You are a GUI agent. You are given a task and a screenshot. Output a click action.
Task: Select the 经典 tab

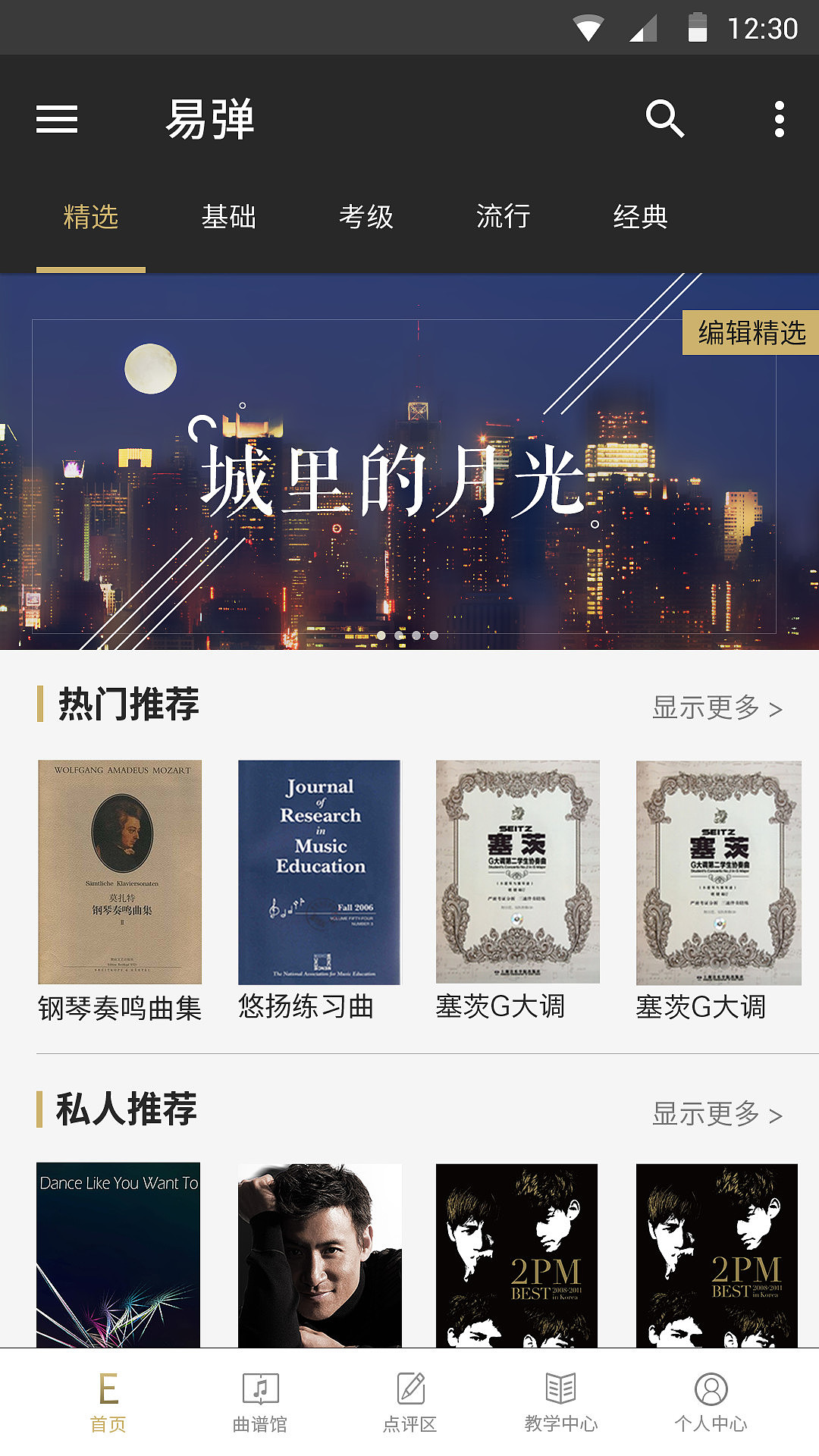click(x=640, y=217)
